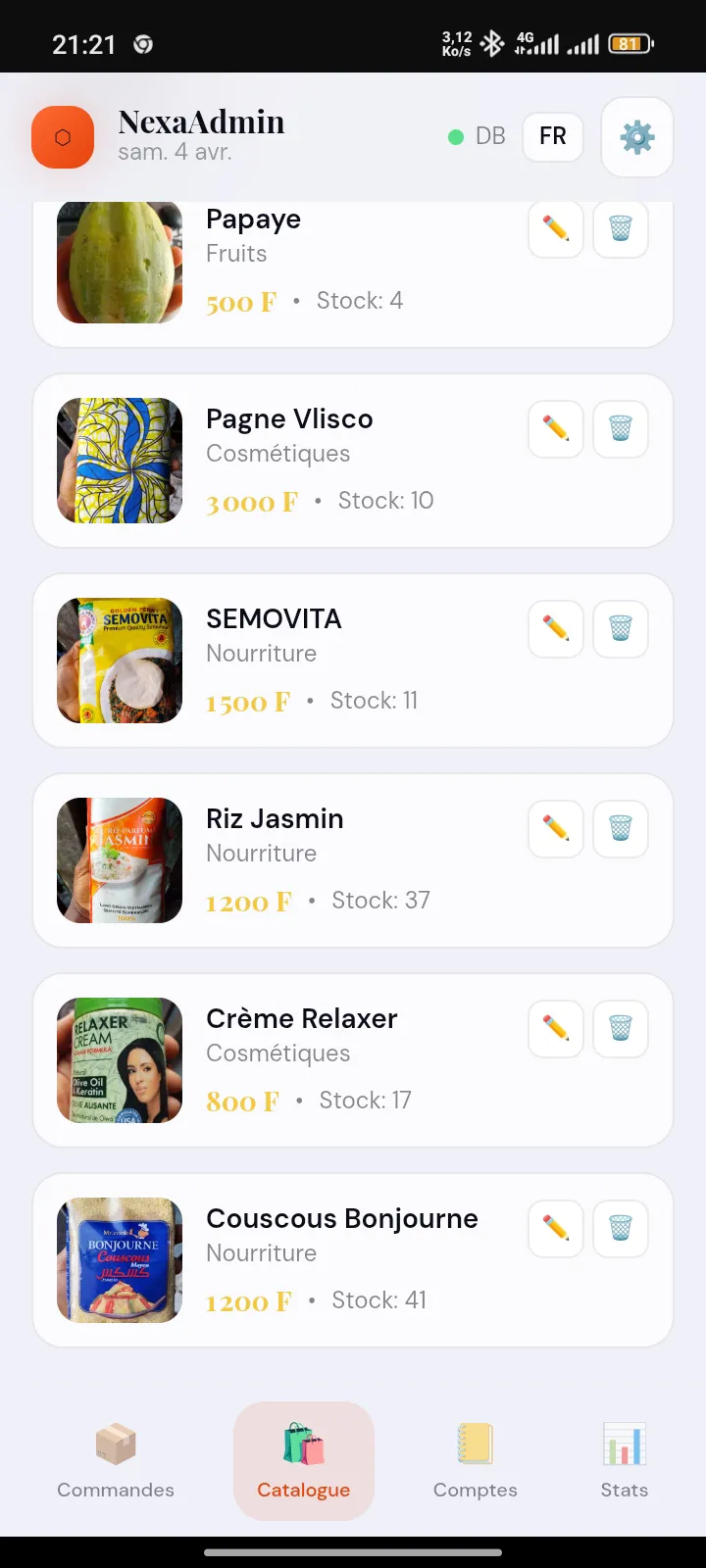
Task: Delete the Pagne Vlisco item
Action: [620, 429]
